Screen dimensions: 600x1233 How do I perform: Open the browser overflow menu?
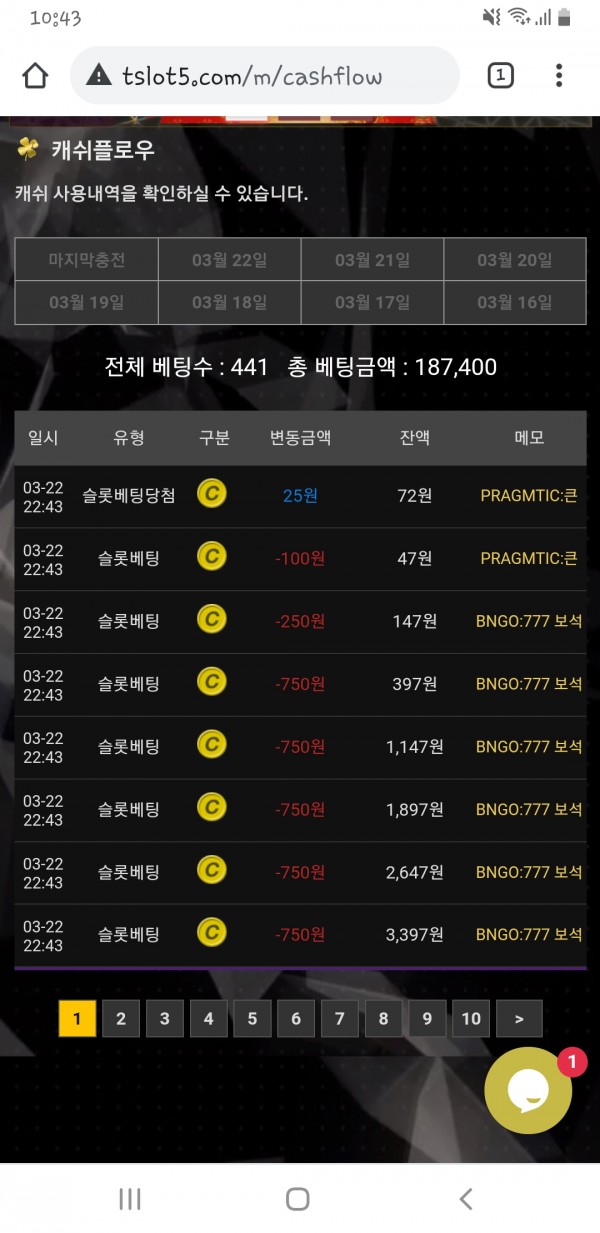click(x=559, y=75)
